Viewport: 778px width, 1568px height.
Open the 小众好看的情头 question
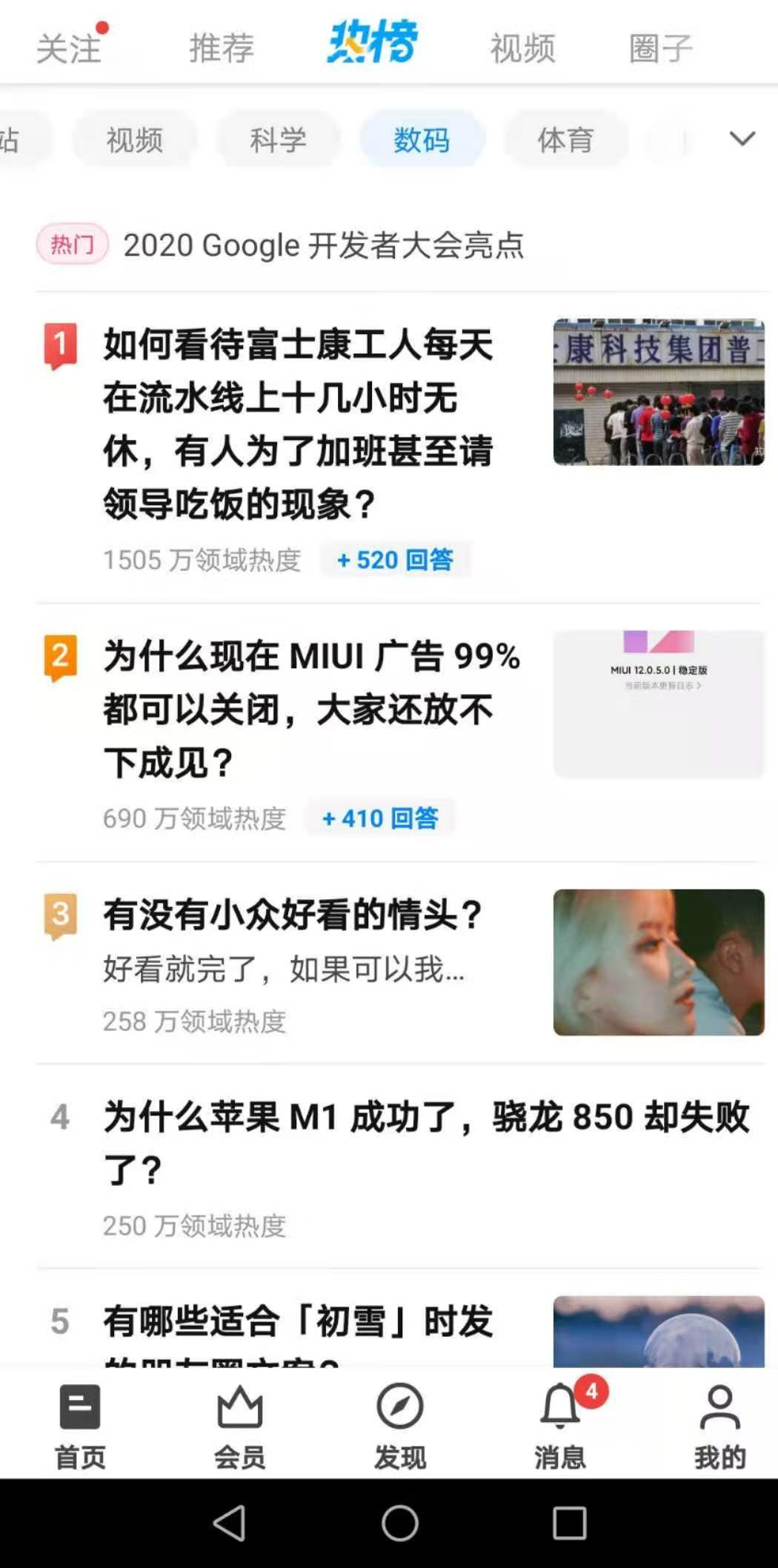(x=293, y=914)
